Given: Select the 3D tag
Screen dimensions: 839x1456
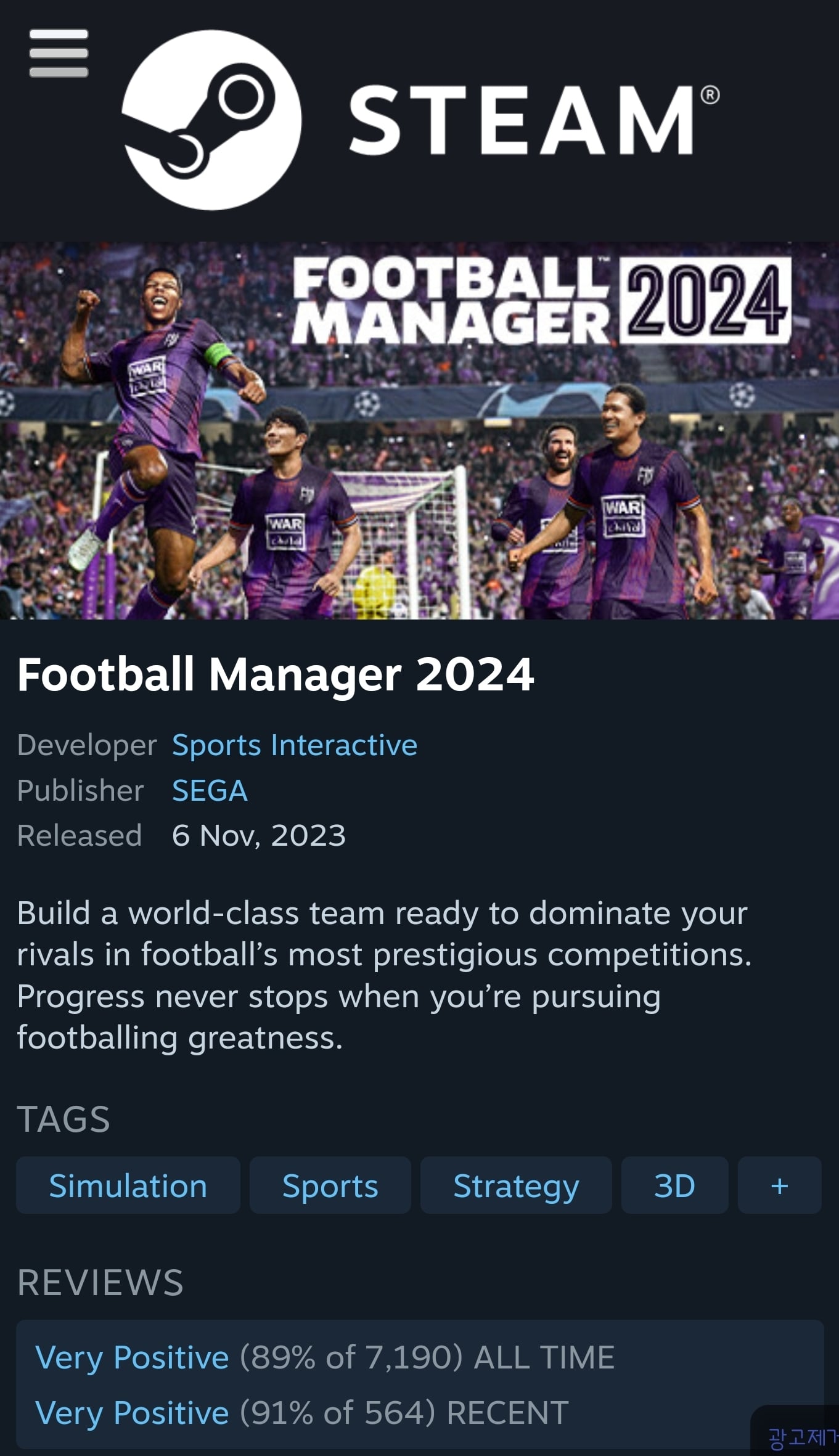Looking at the screenshot, I should [x=674, y=1185].
